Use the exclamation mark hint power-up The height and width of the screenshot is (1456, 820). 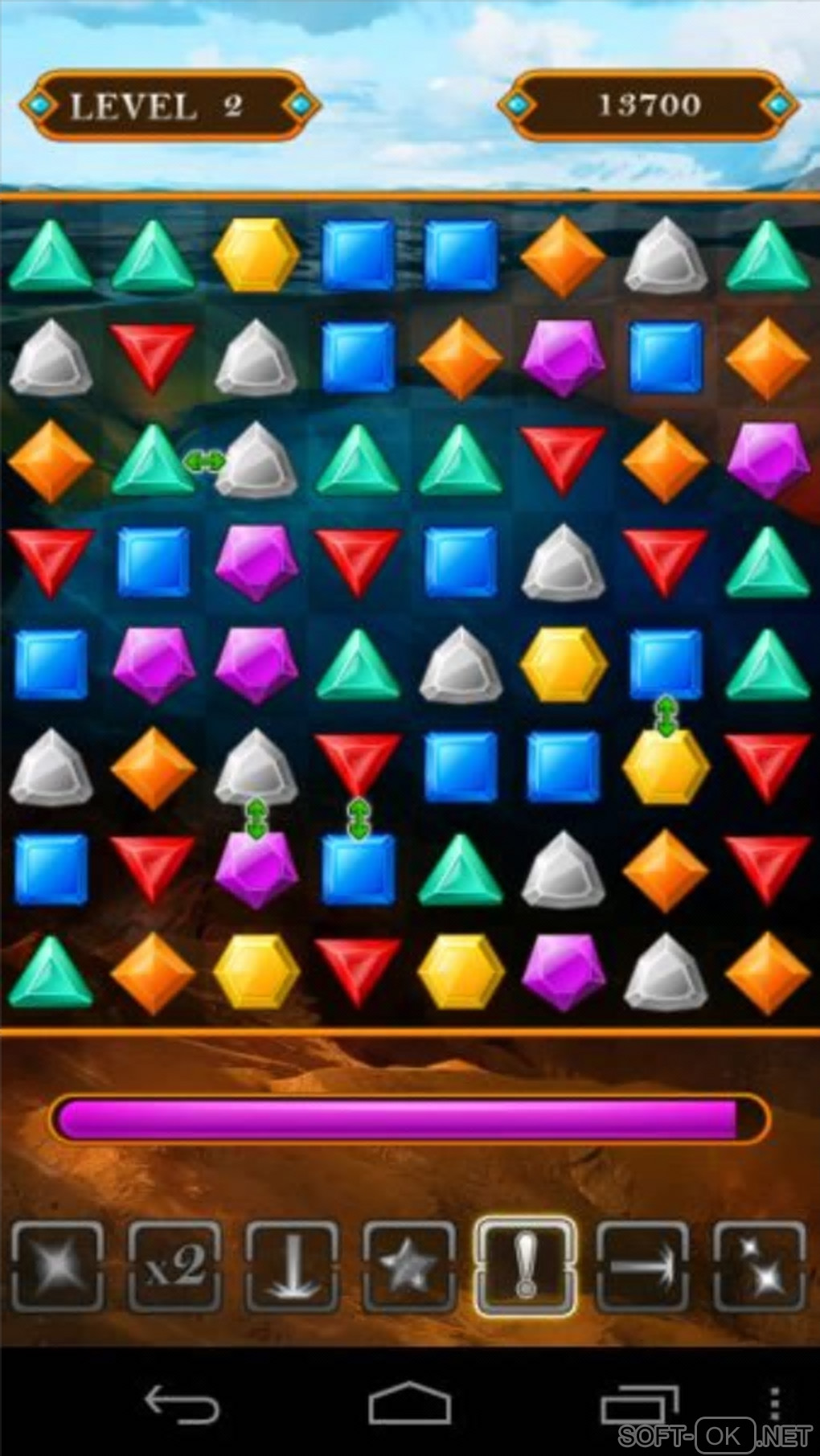coord(526,1267)
